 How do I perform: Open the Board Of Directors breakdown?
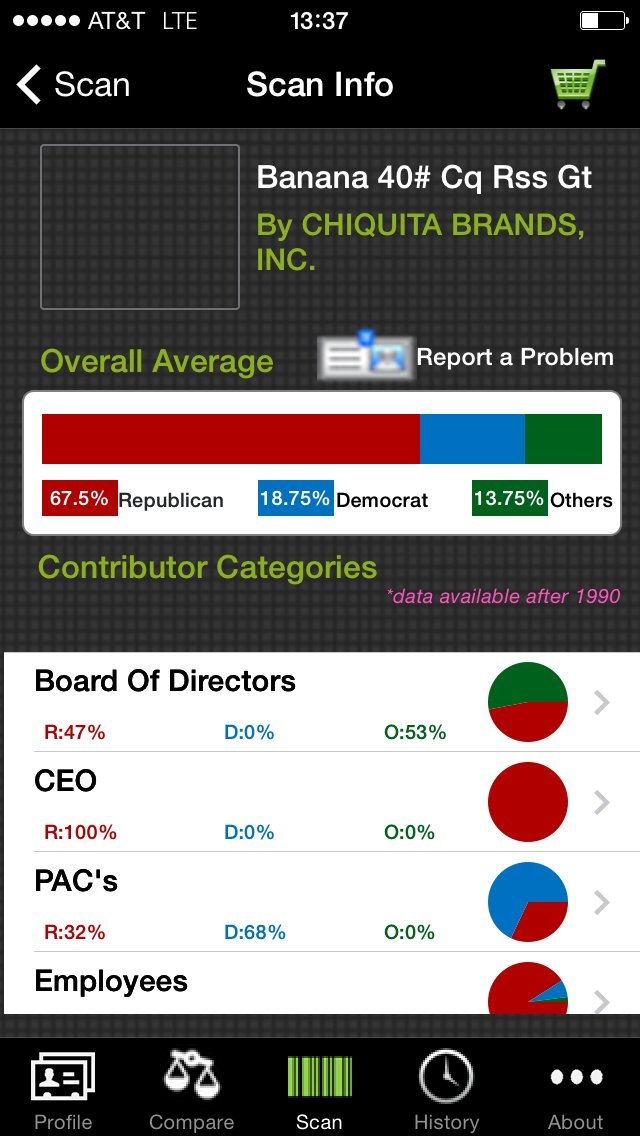click(x=320, y=702)
